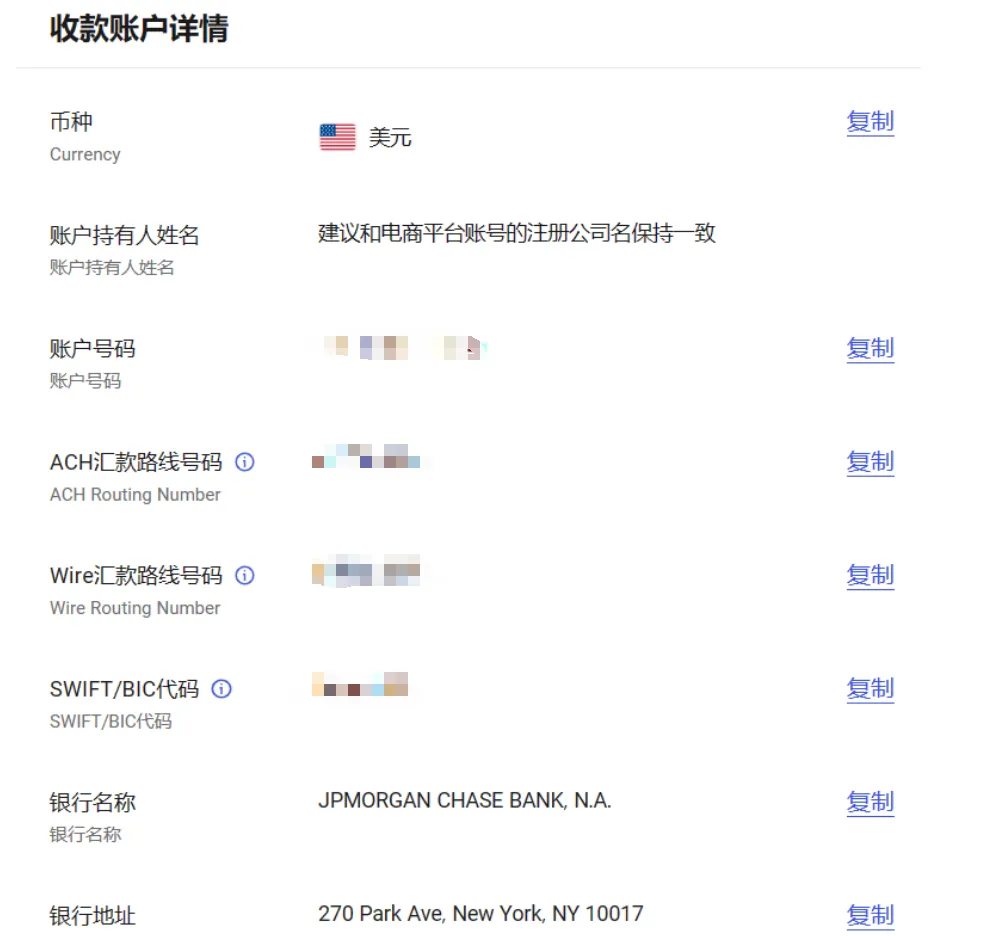Open info icon next to SWIFT/BIC代码

point(221,689)
